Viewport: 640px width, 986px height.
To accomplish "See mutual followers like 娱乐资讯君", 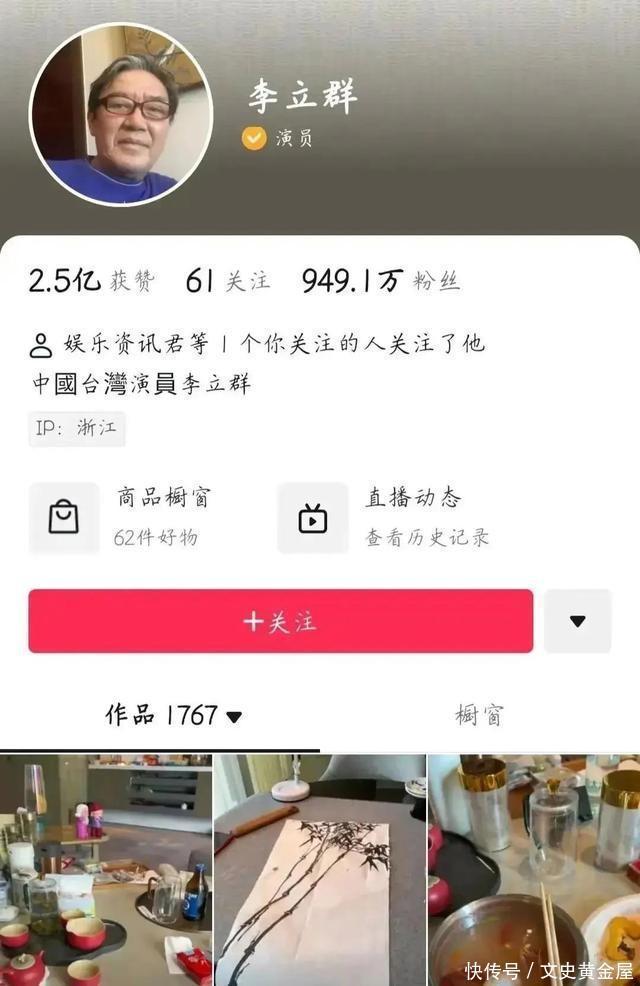I will (257, 345).
